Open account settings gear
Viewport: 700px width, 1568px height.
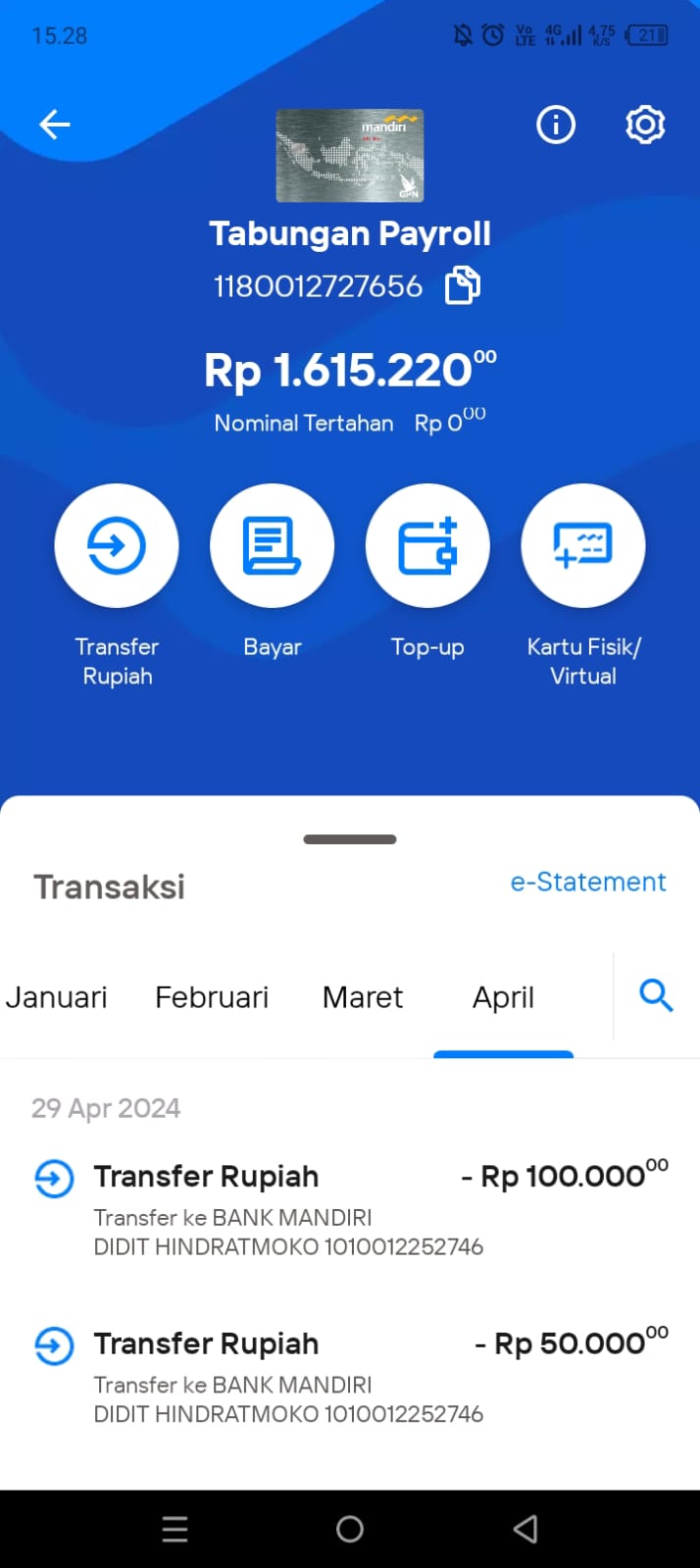645,125
